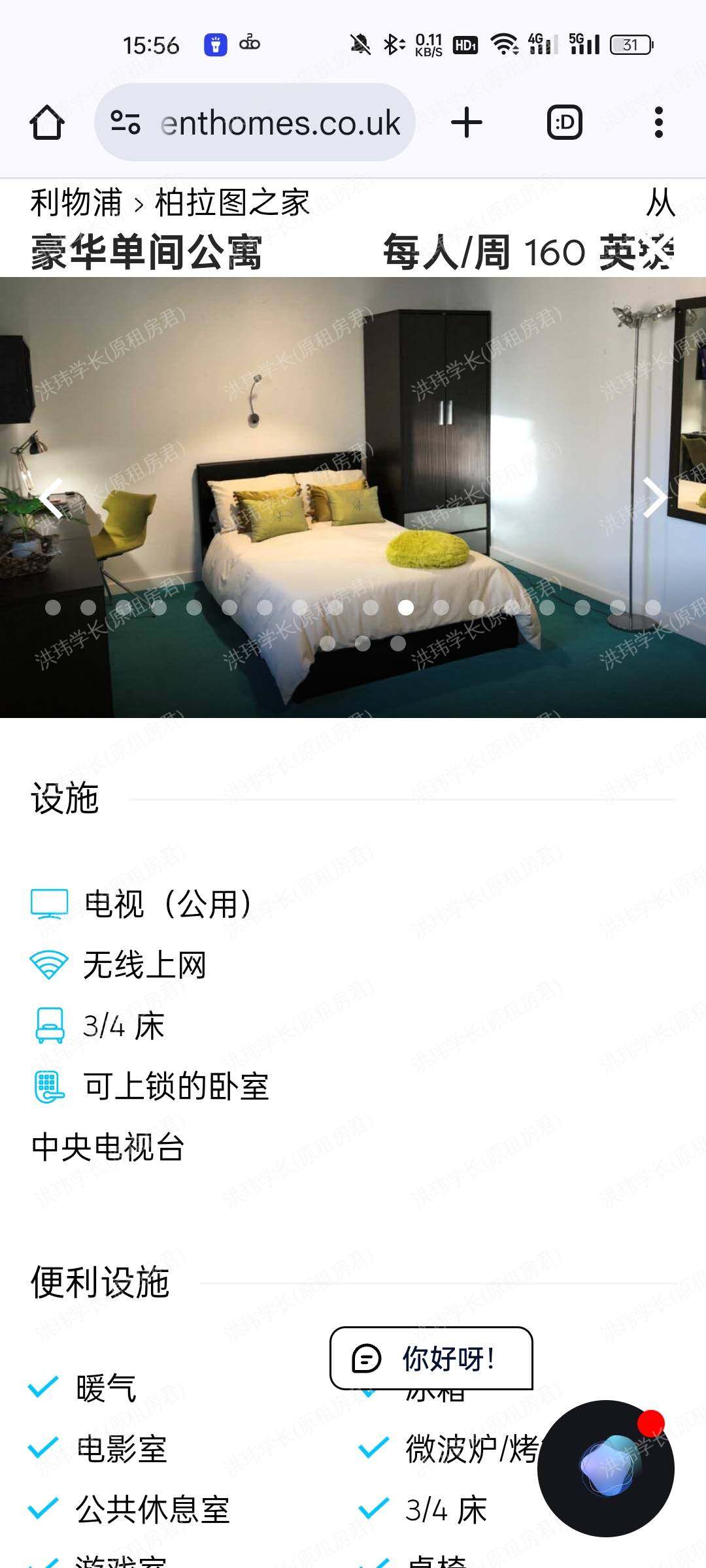Screen dimensions: 706x1568
Task: Go to the browser home page
Action: coord(47,123)
